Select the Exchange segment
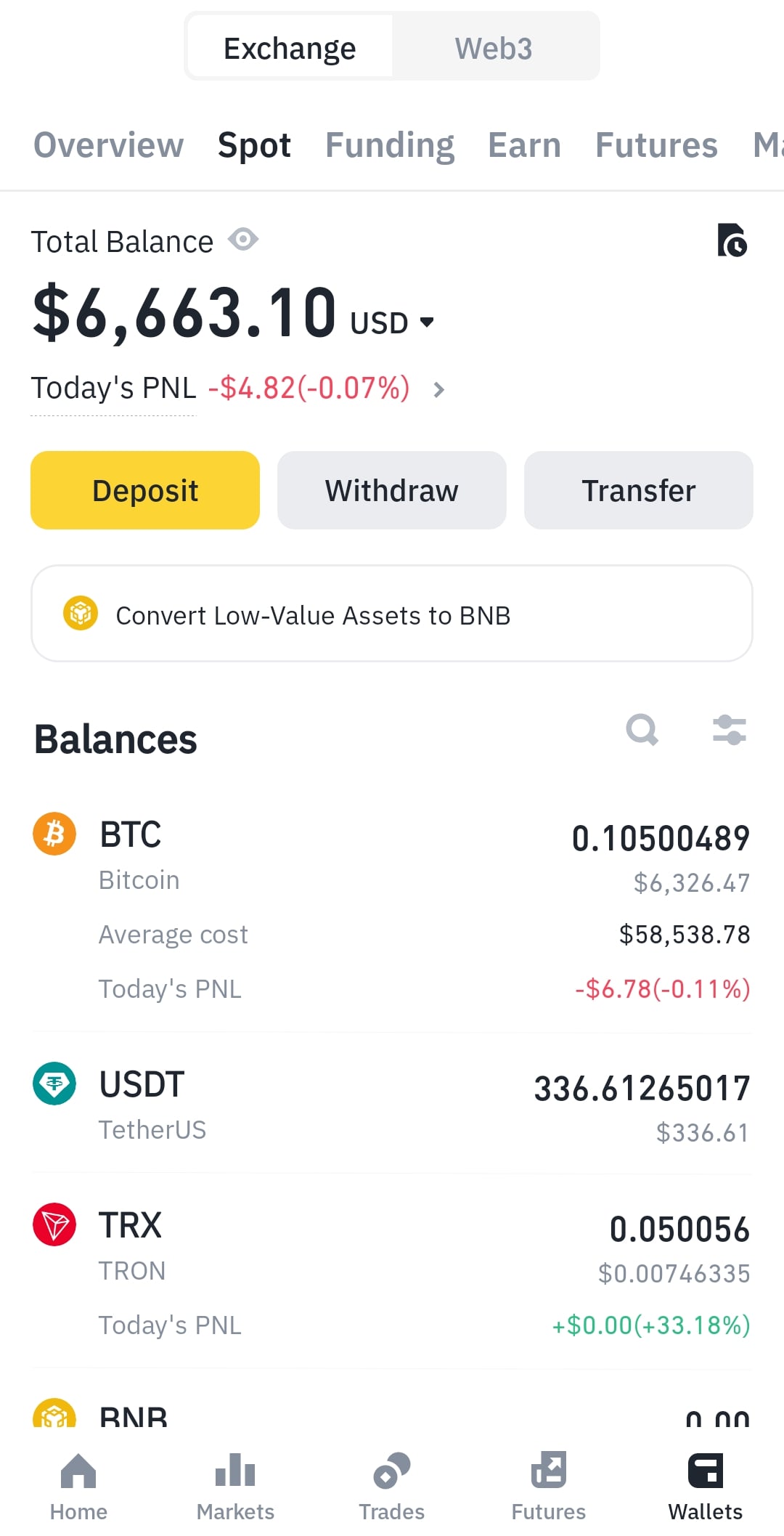This screenshot has height=1536, width=784. coord(290,48)
